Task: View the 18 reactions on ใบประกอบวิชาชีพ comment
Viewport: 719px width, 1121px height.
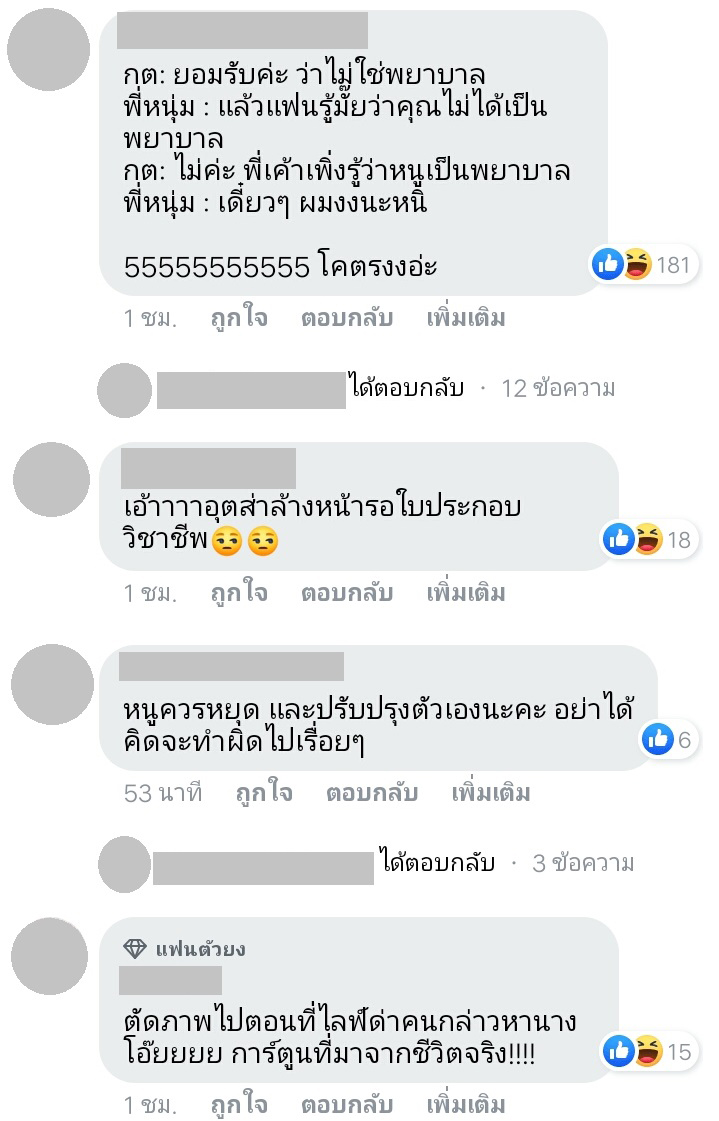Action: tap(649, 540)
